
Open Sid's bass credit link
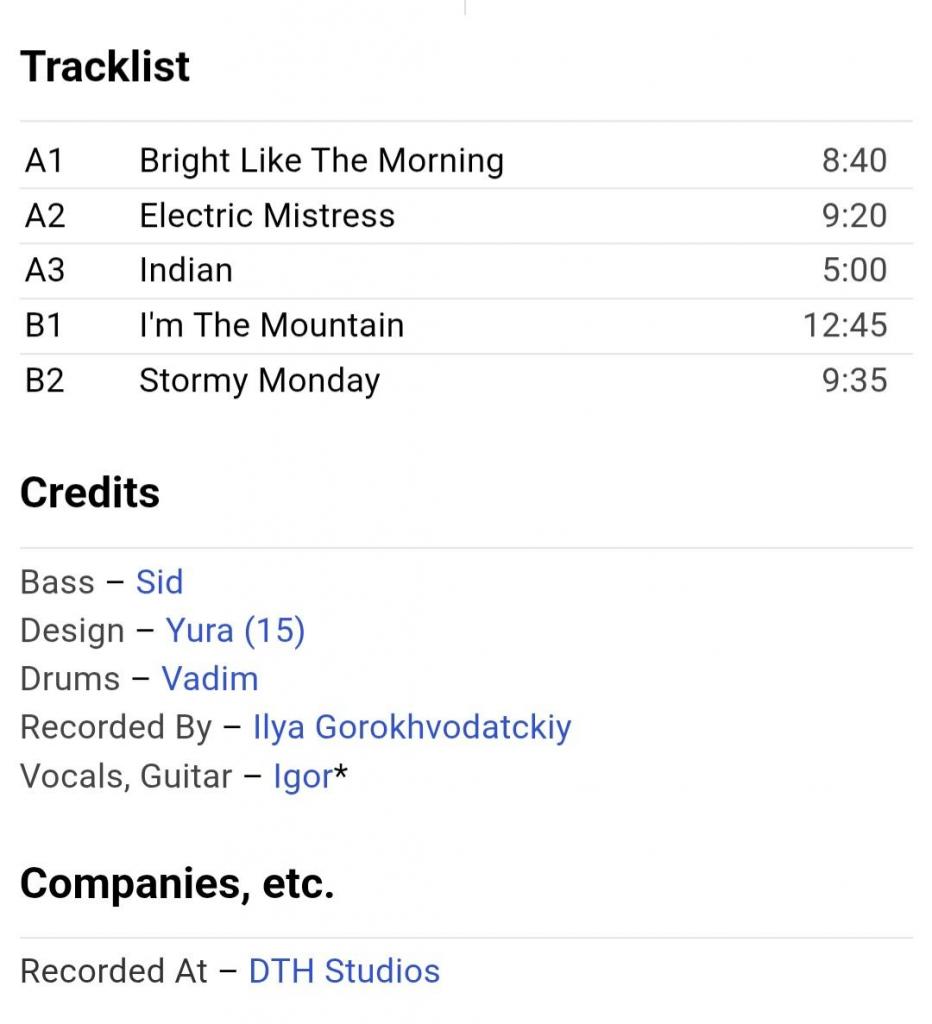point(159,582)
